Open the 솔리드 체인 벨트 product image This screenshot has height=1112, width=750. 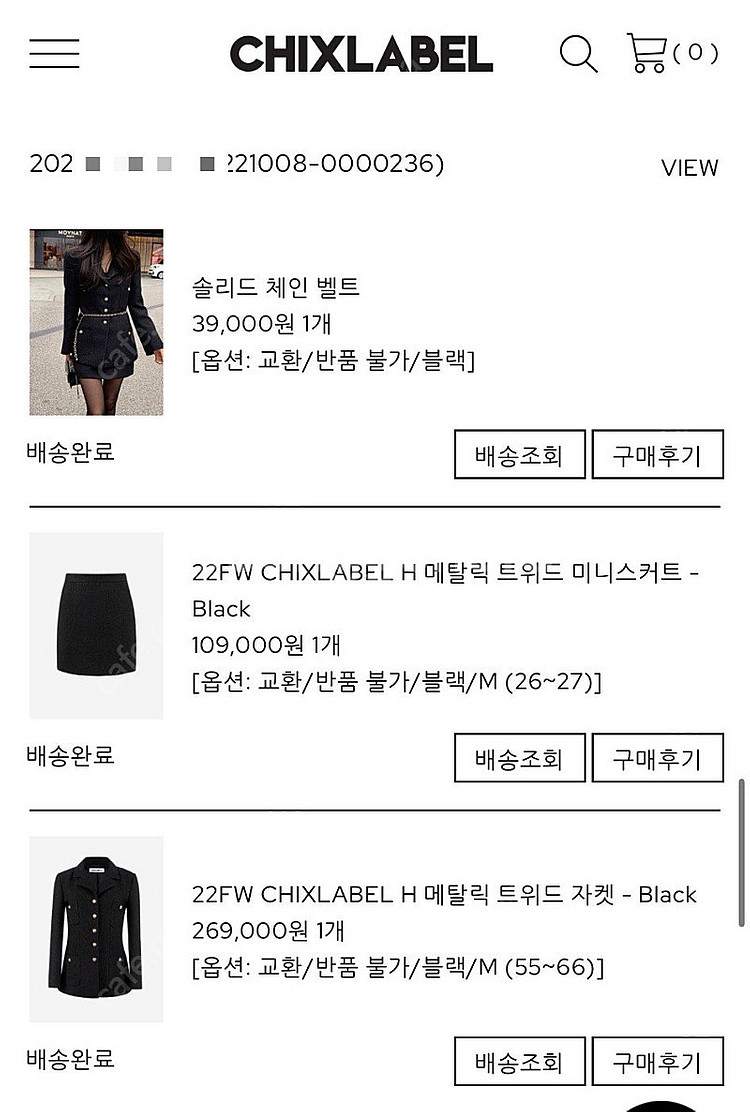point(96,322)
